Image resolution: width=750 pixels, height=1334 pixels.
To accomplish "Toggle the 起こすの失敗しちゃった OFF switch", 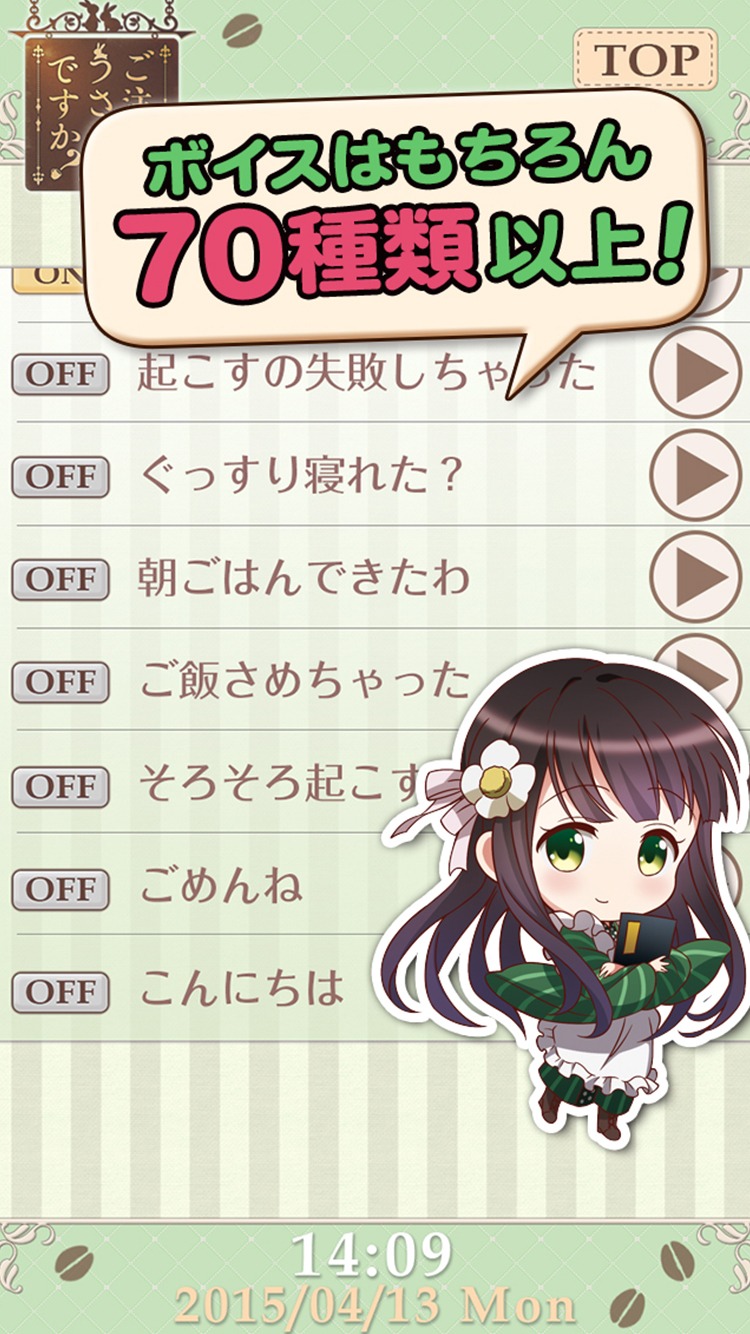I will (60, 373).
